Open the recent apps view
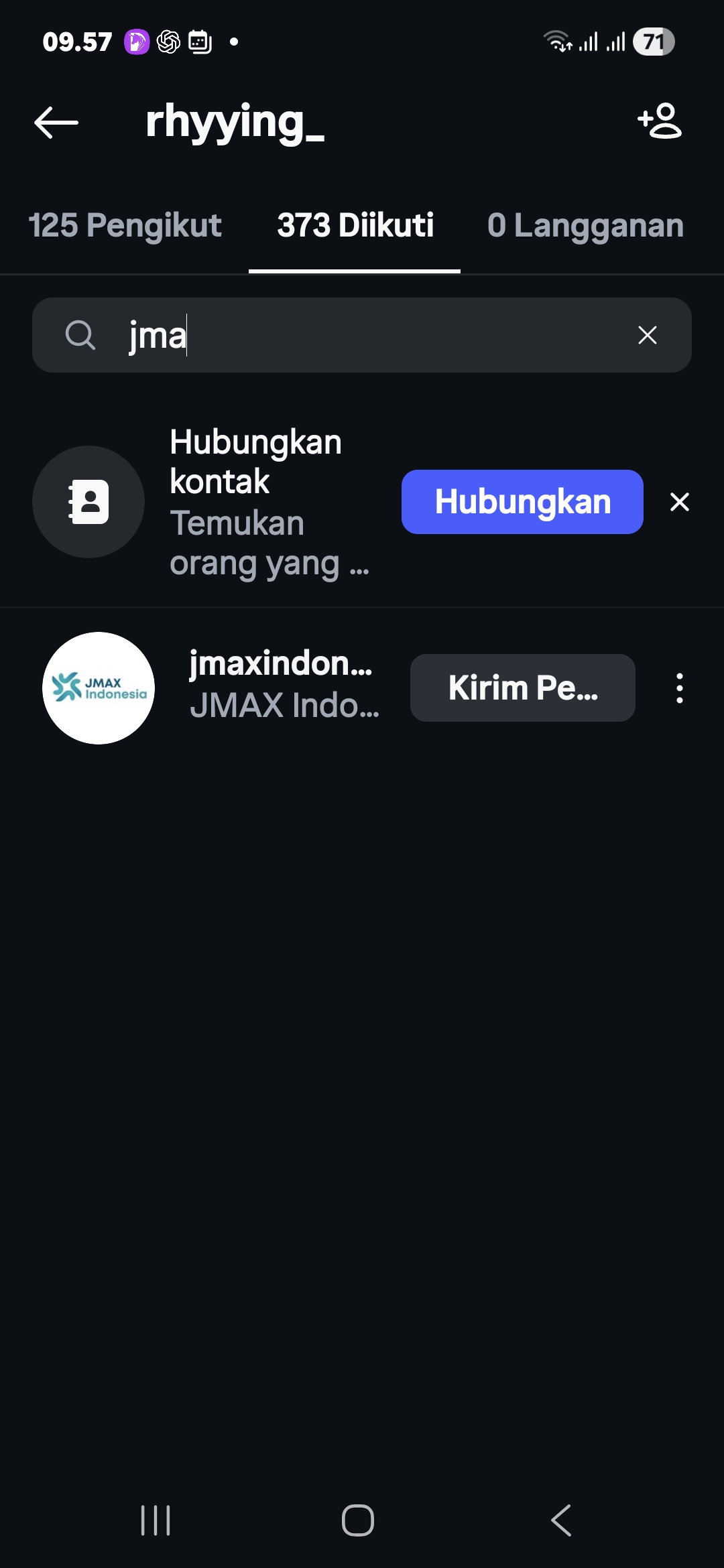 click(156, 1520)
